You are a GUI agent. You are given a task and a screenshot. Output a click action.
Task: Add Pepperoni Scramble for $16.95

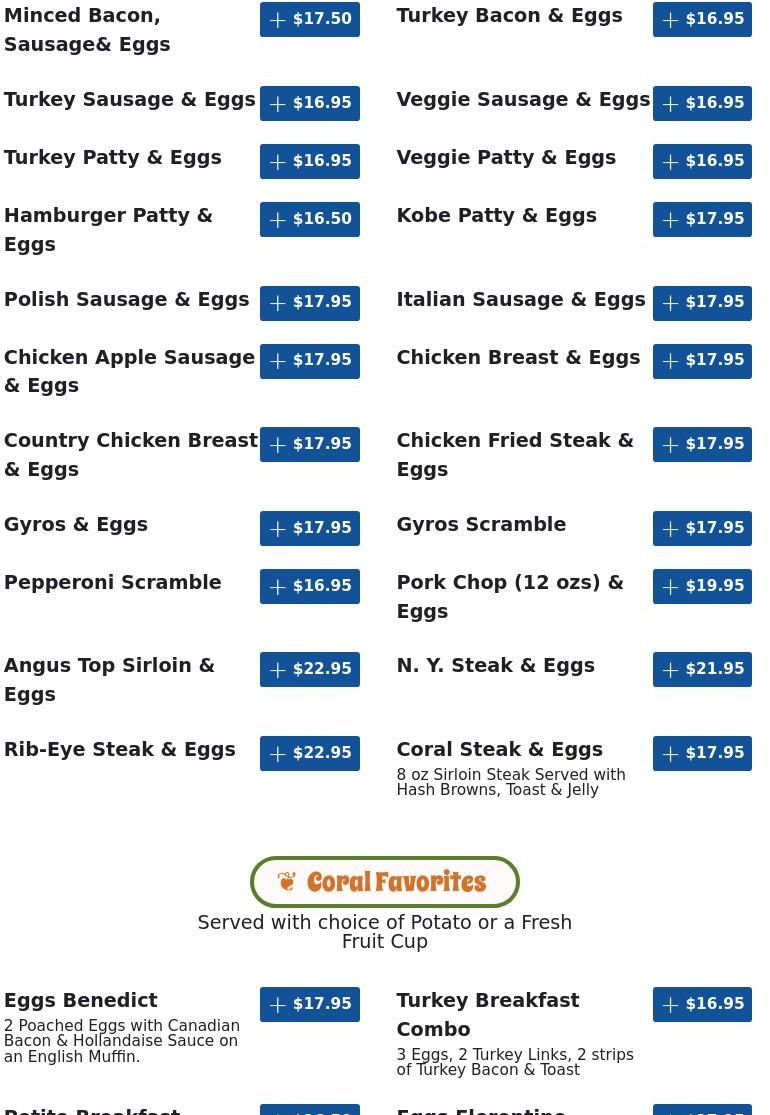click(310, 586)
